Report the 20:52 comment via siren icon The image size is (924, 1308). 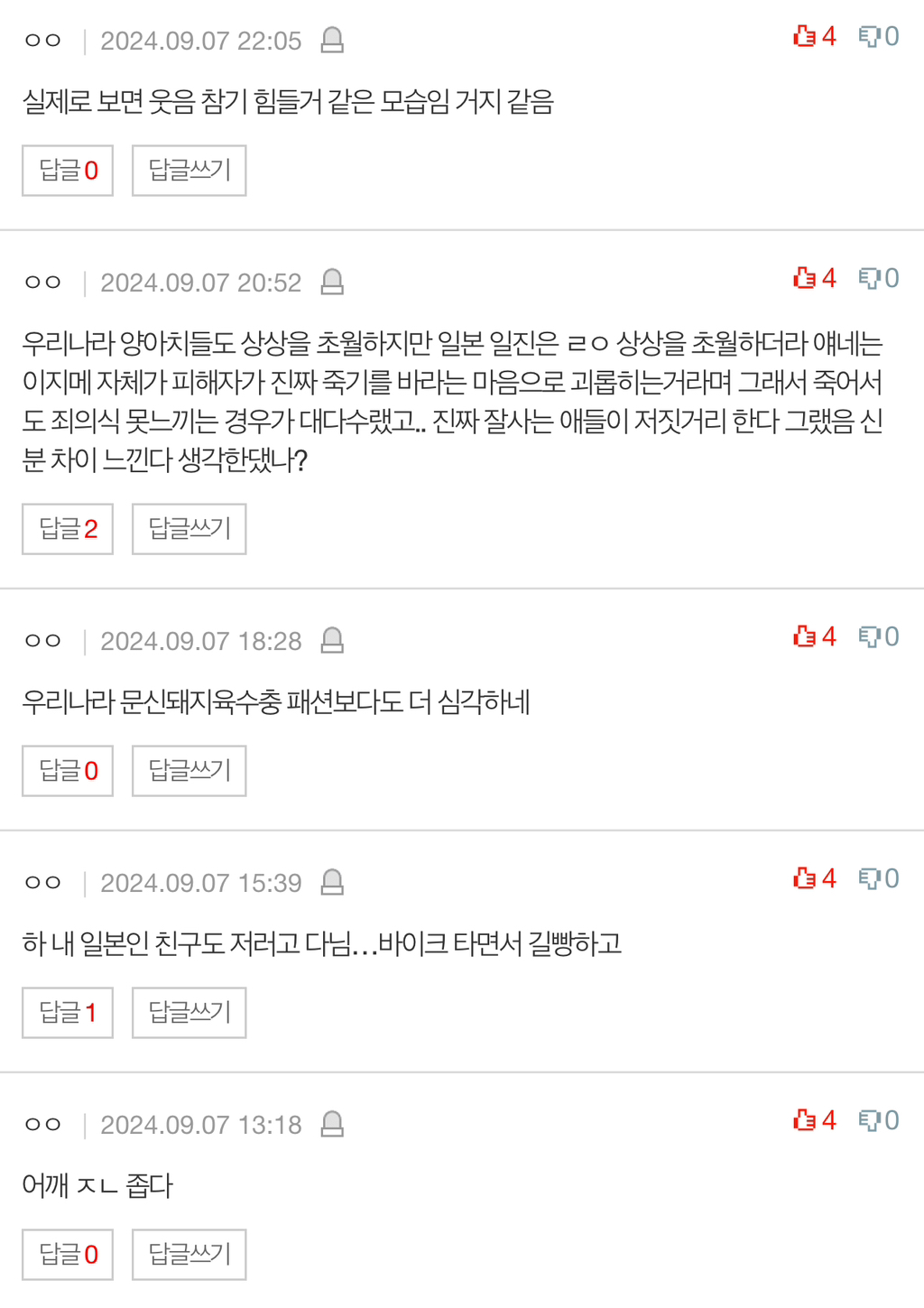tap(332, 283)
